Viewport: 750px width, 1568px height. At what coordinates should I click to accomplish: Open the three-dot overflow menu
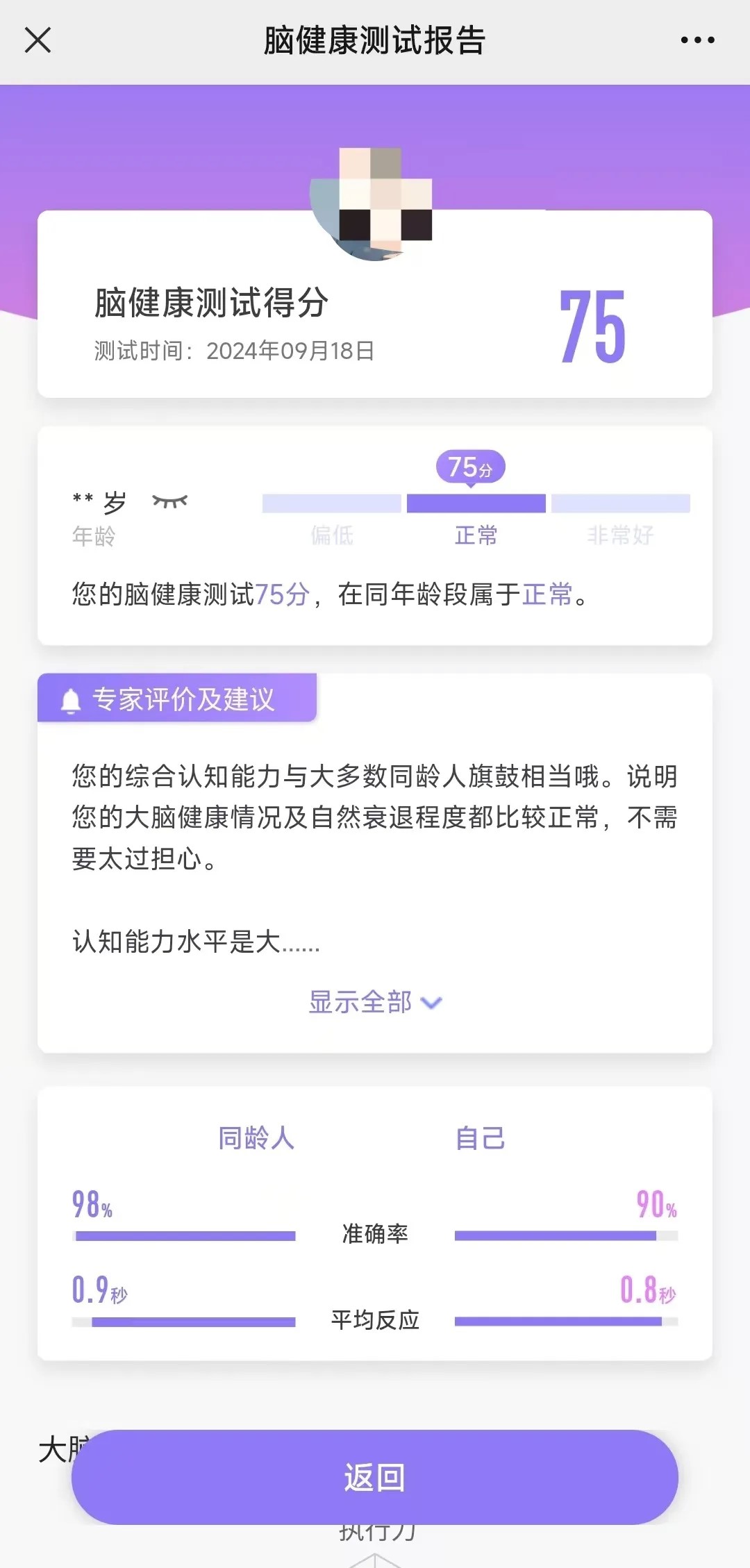pyautogui.click(x=697, y=40)
